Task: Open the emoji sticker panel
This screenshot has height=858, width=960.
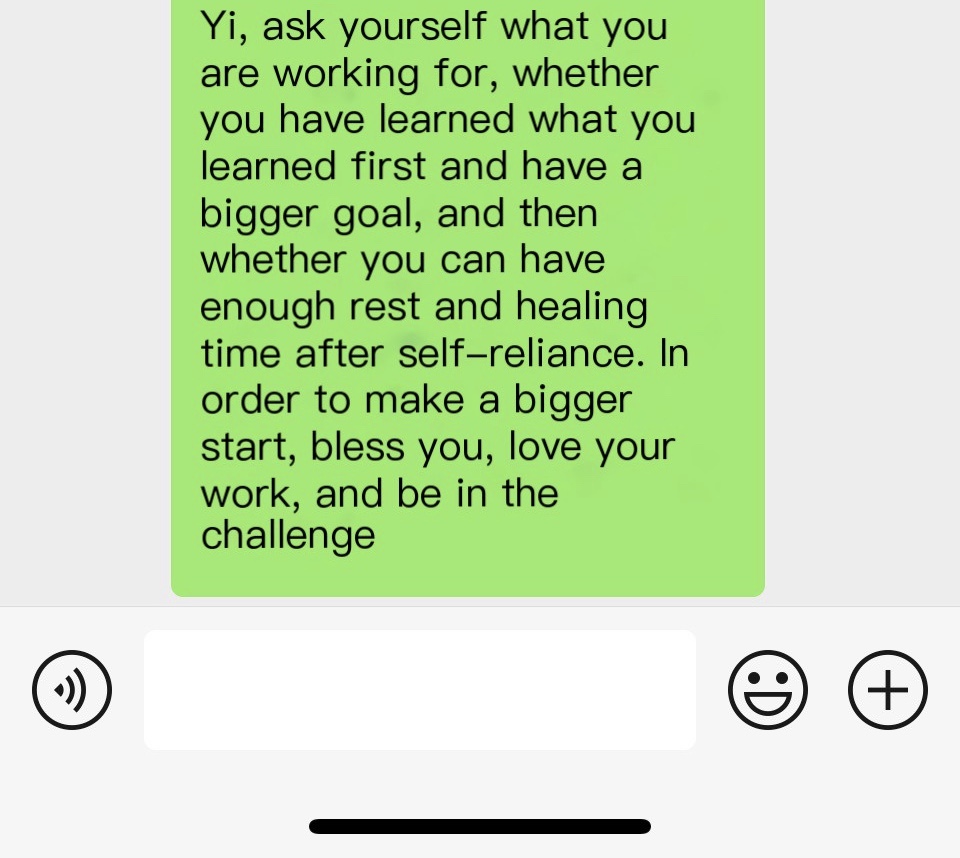Action: pos(767,690)
